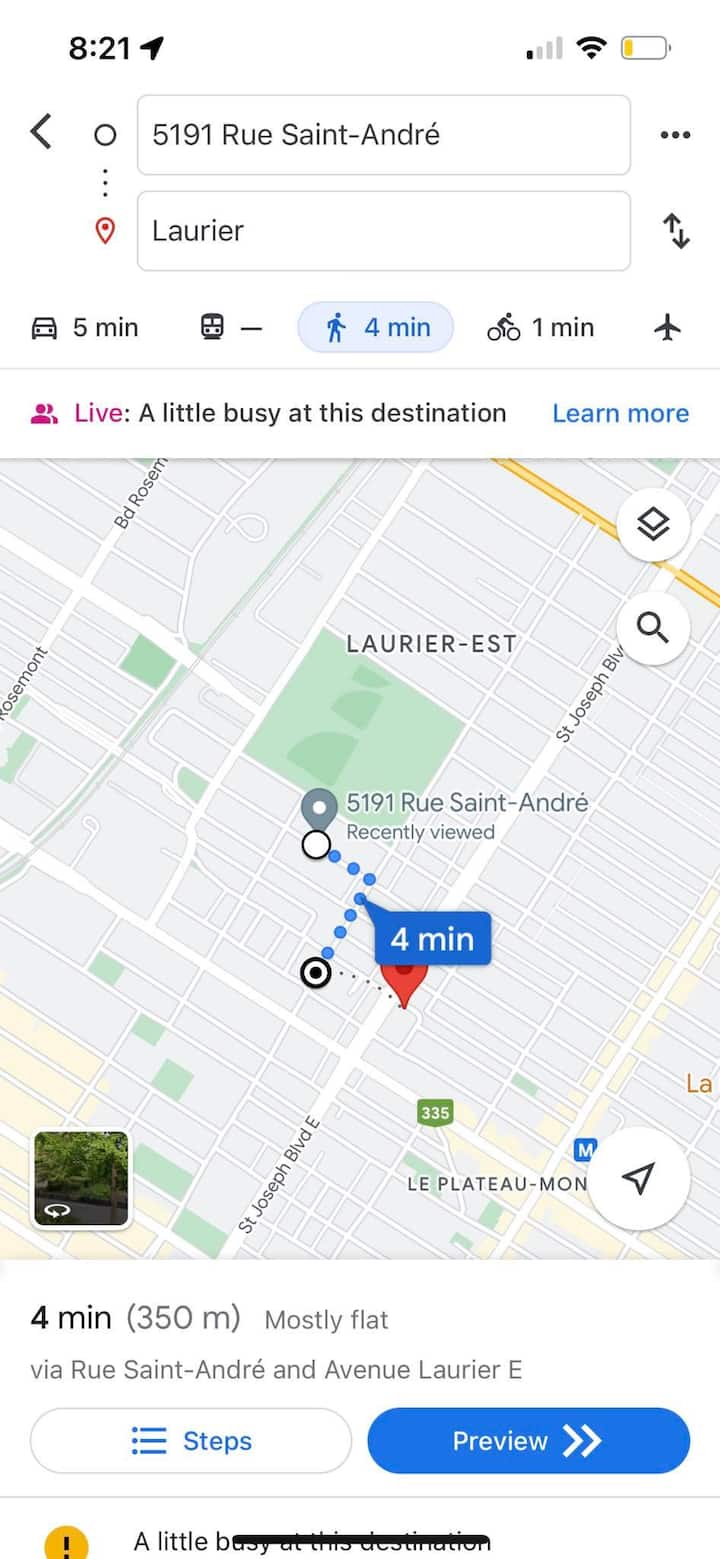Edit the starting point 5191 Rue Saint-André
The width and height of the screenshot is (720, 1559).
coord(383,135)
